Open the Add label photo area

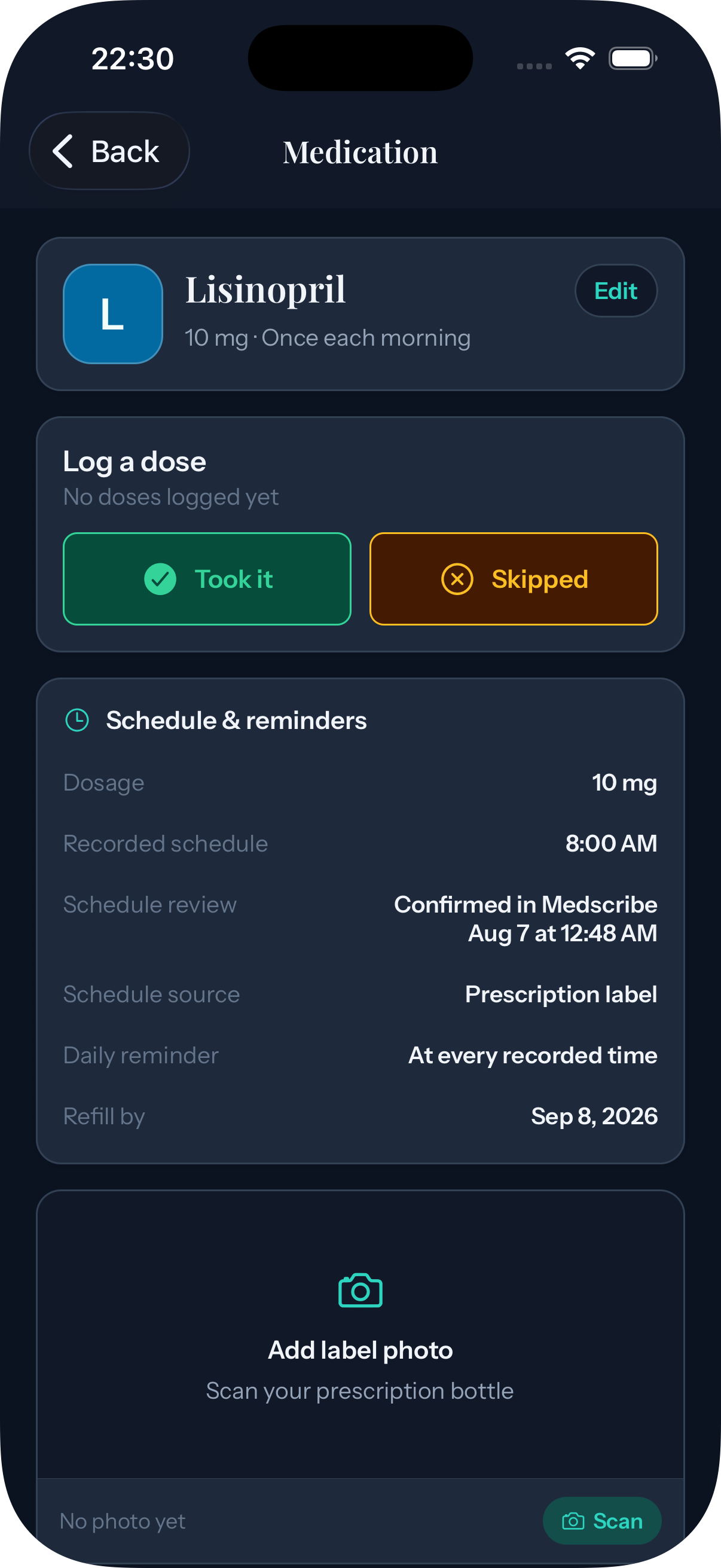point(360,1334)
